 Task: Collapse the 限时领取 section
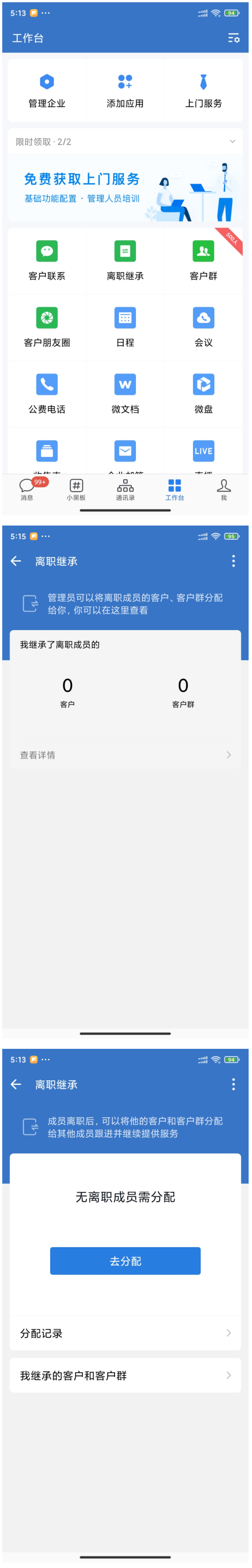(x=232, y=142)
